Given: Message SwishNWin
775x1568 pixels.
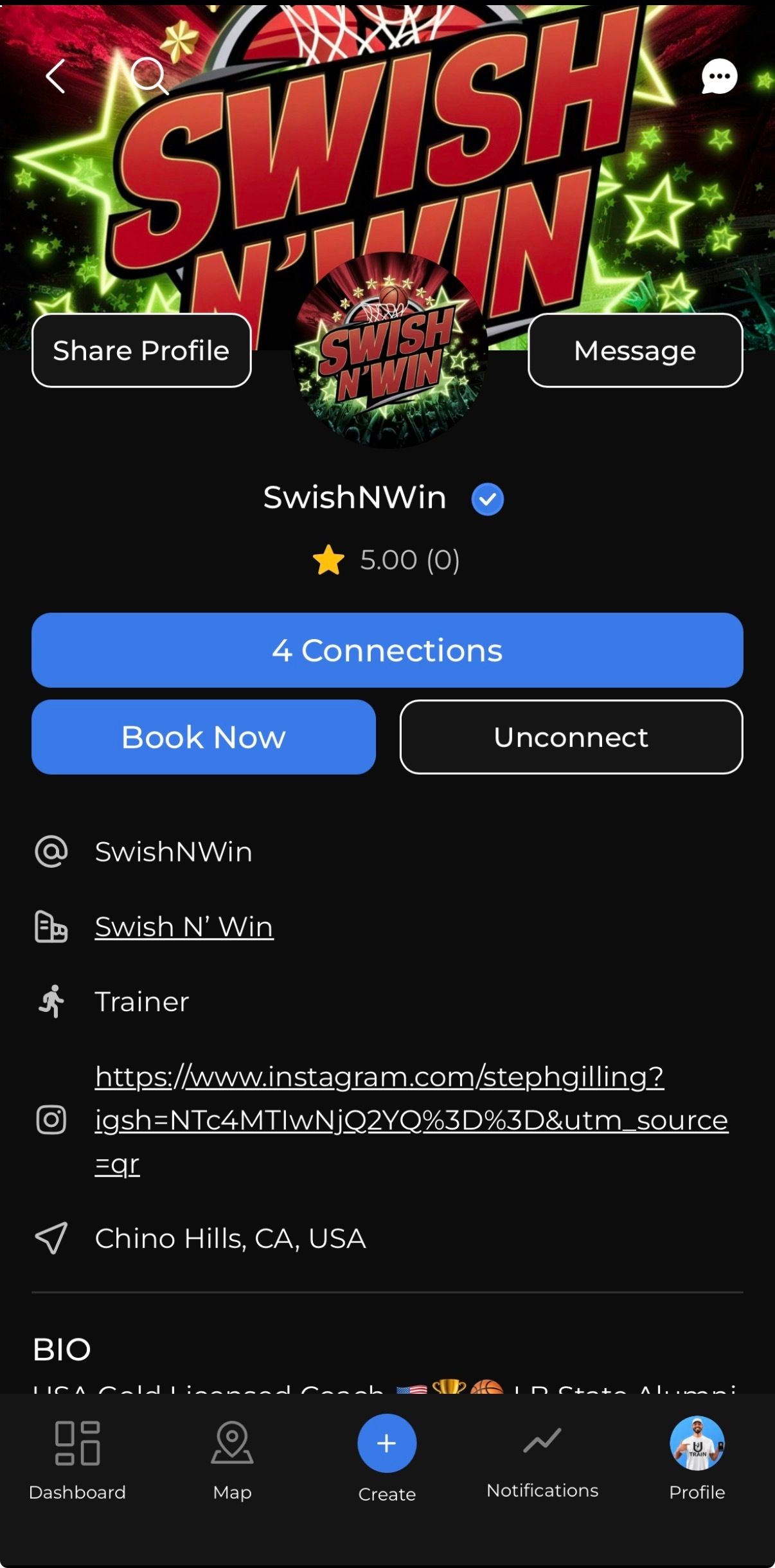Looking at the screenshot, I should click(x=635, y=350).
